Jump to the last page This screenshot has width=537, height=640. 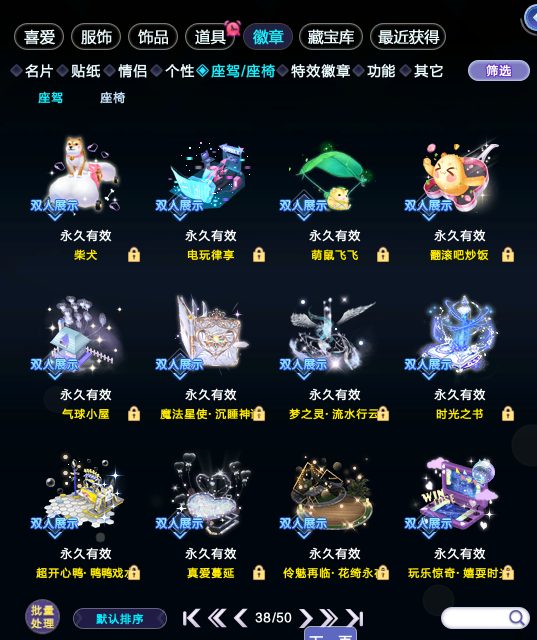tap(355, 618)
